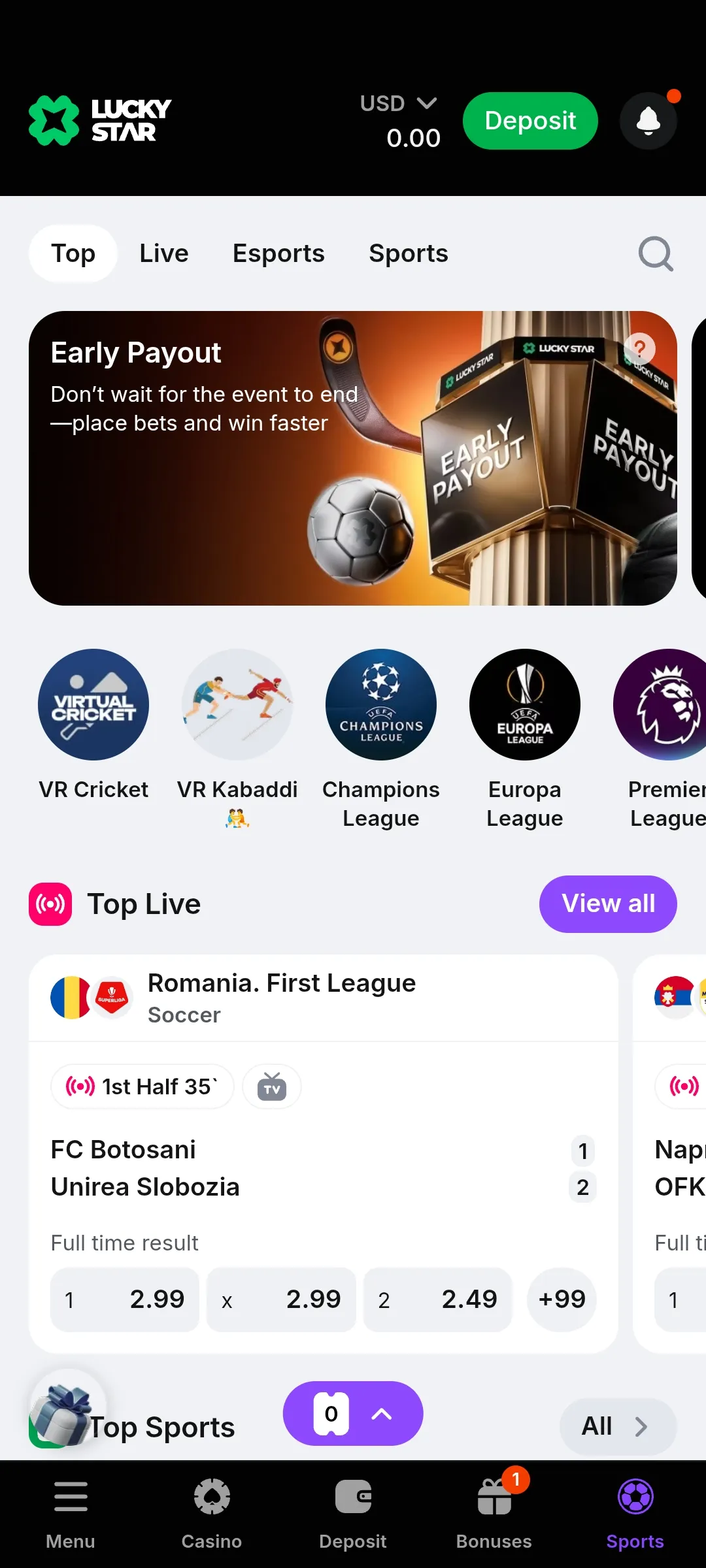
Task: Switch to the Esports tab
Action: pos(278,253)
